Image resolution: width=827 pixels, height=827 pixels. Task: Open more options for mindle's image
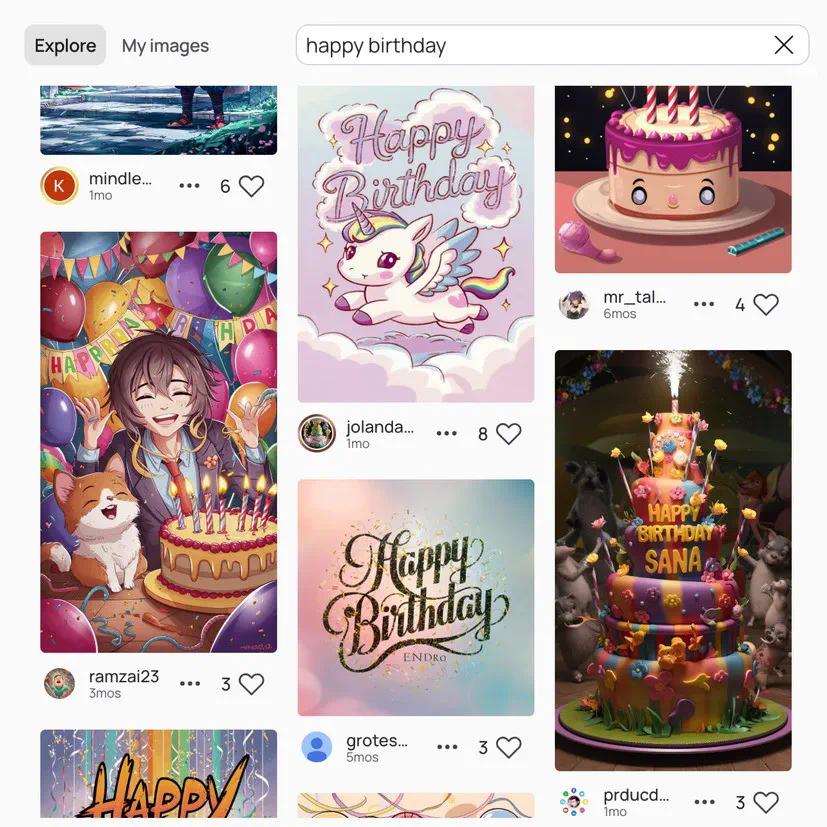(190, 186)
